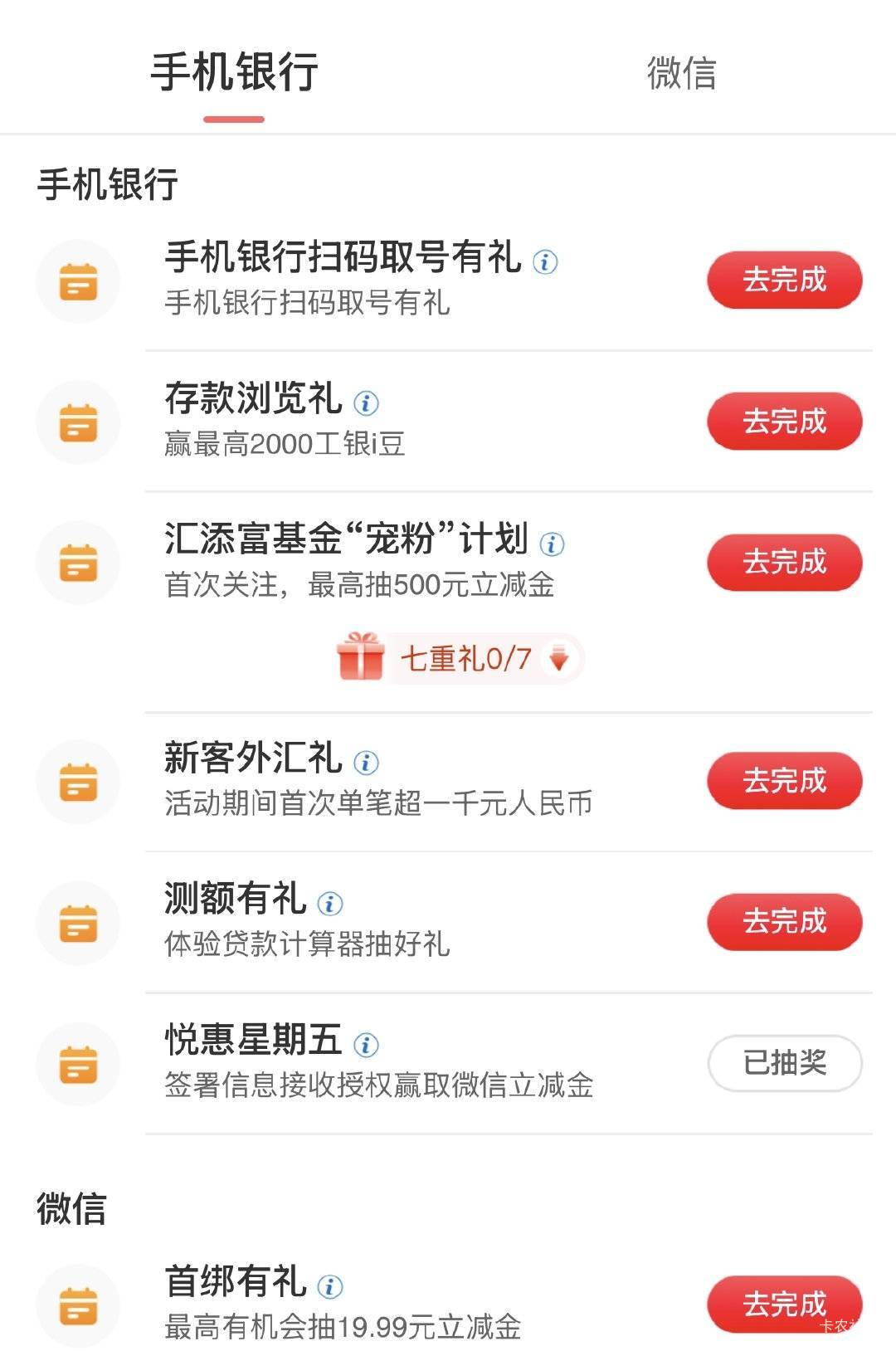Tap 去完成 for 汇添富基金宠粉计划
896x1351 pixels.
click(784, 563)
